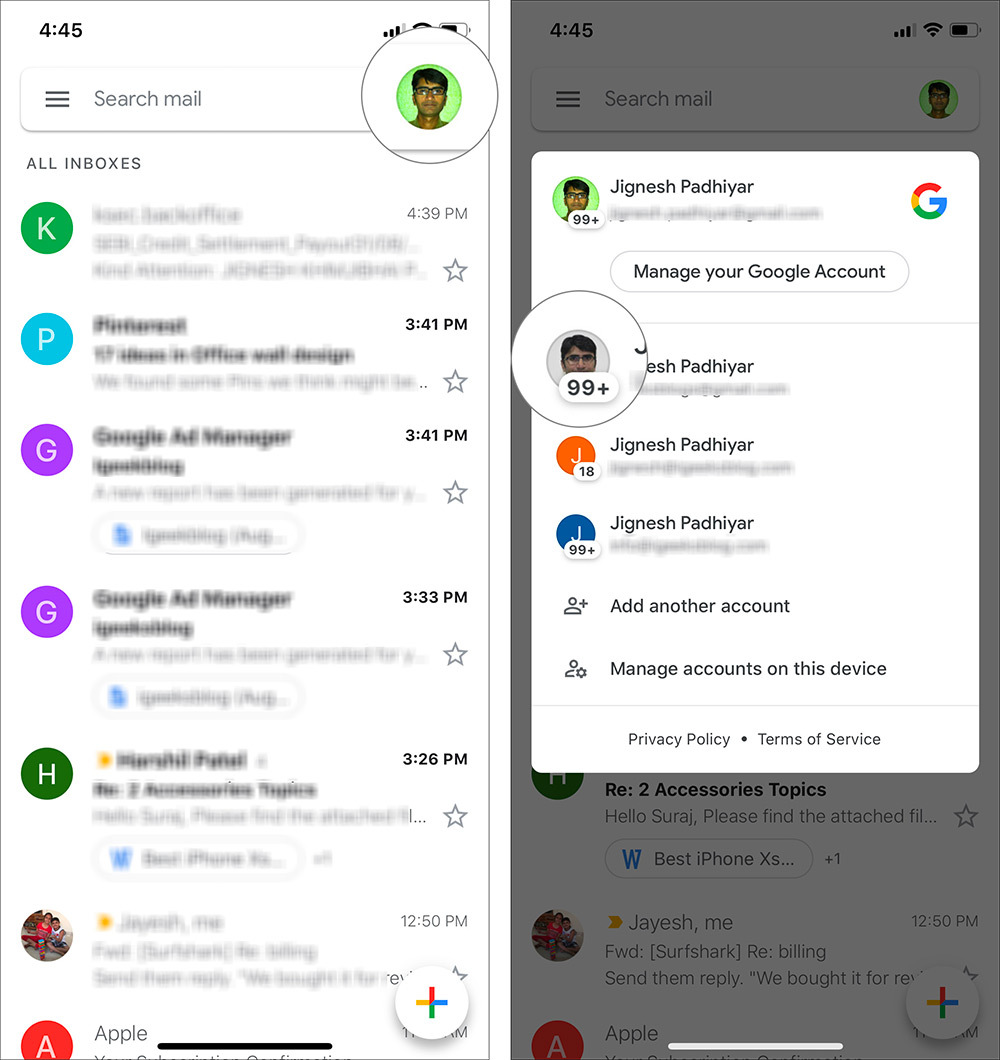The height and width of the screenshot is (1060, 1000).
Task: Tap the highlighted profile picture beside Search mail
Action: click(x=429, y=97)
